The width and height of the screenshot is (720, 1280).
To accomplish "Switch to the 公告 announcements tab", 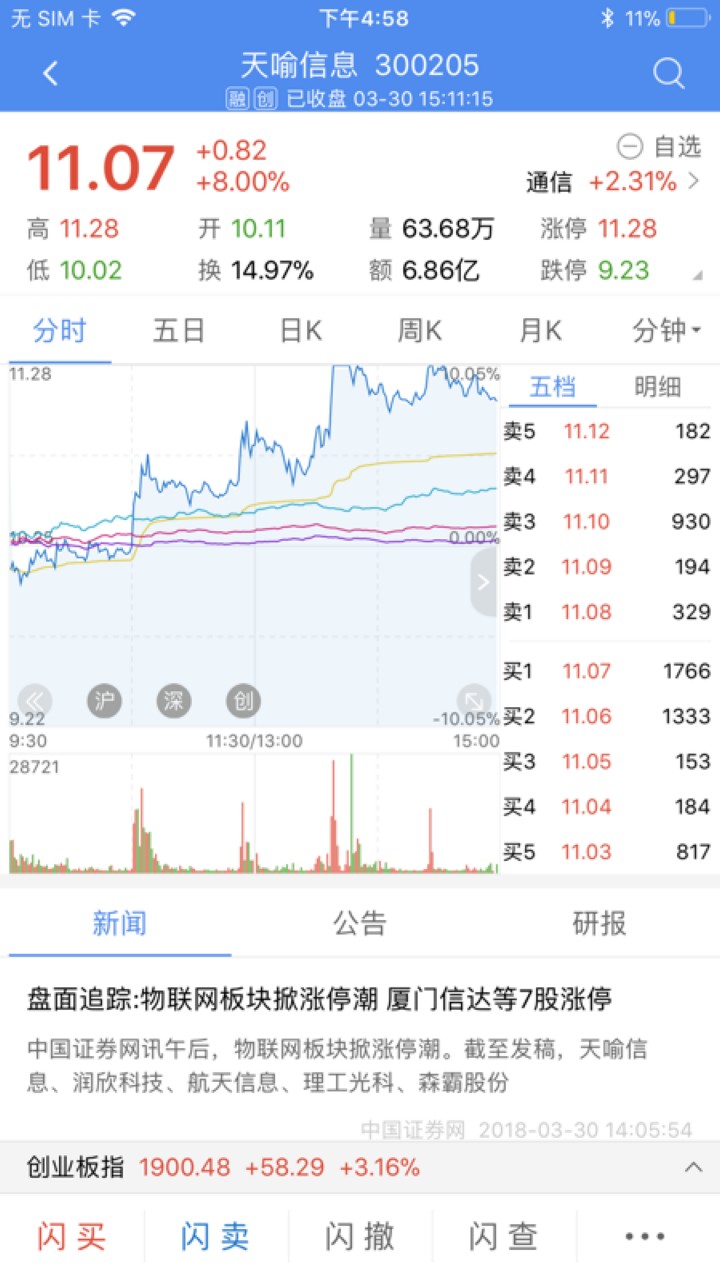I will (x=360, y=923).
